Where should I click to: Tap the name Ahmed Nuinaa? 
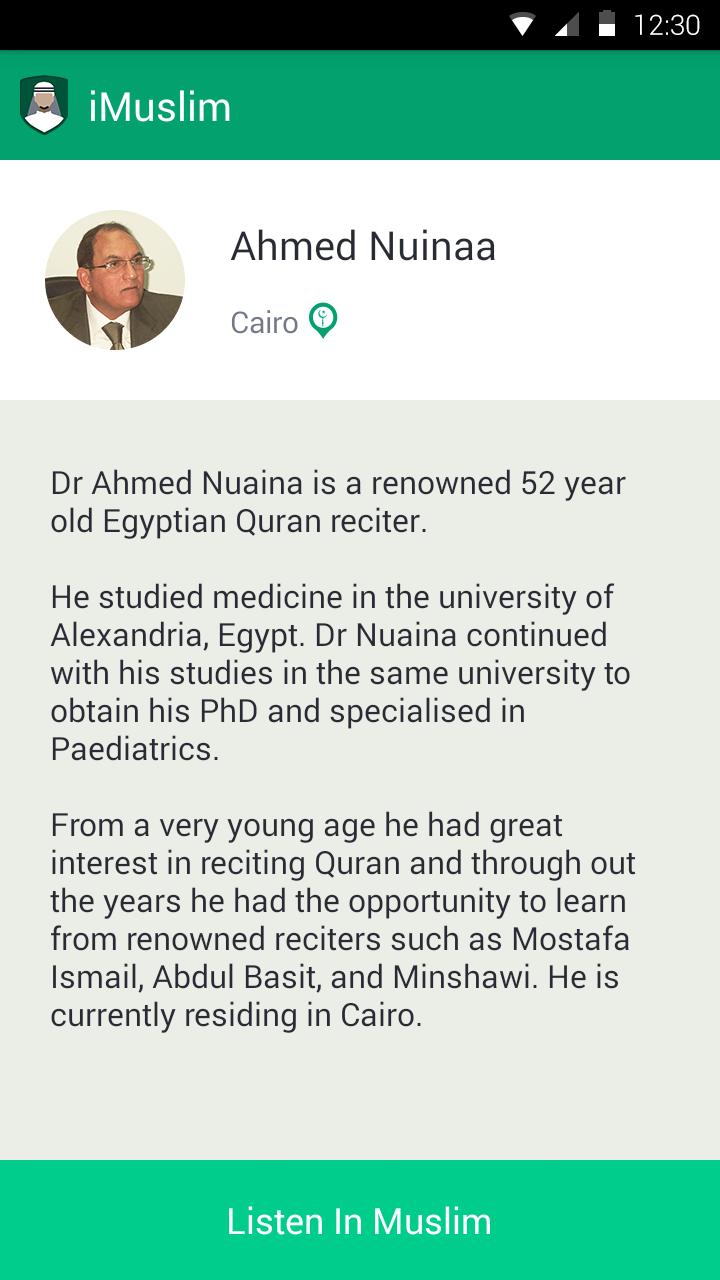tap(363, 246)
